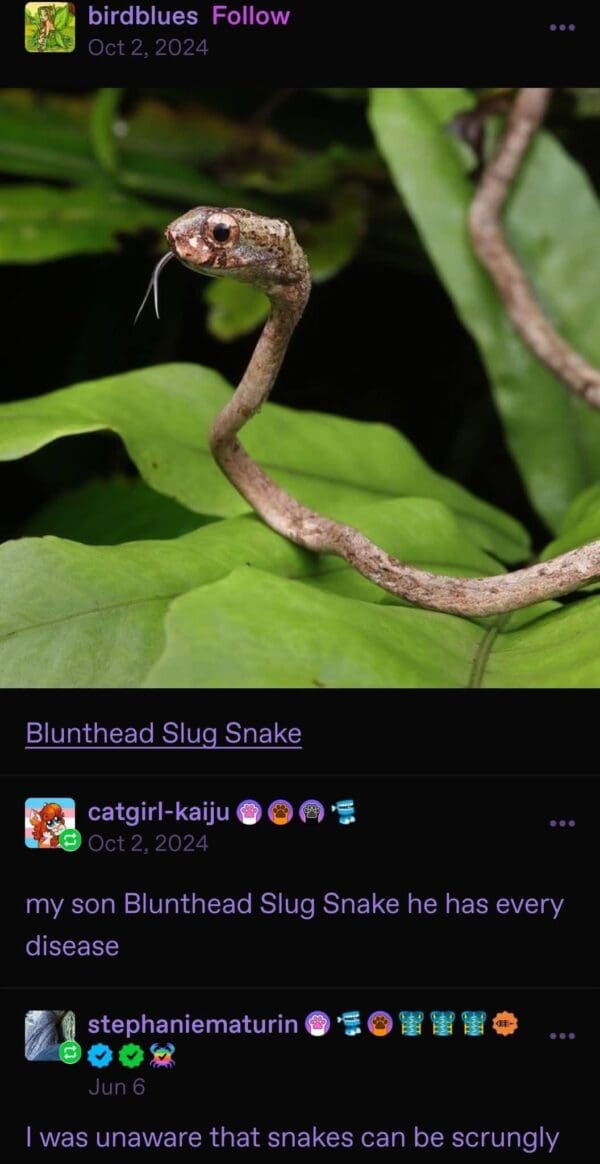Screen dimensions: 600x1164
Task: Open overflow menu on birdblues post
Action: click(563, 27)
